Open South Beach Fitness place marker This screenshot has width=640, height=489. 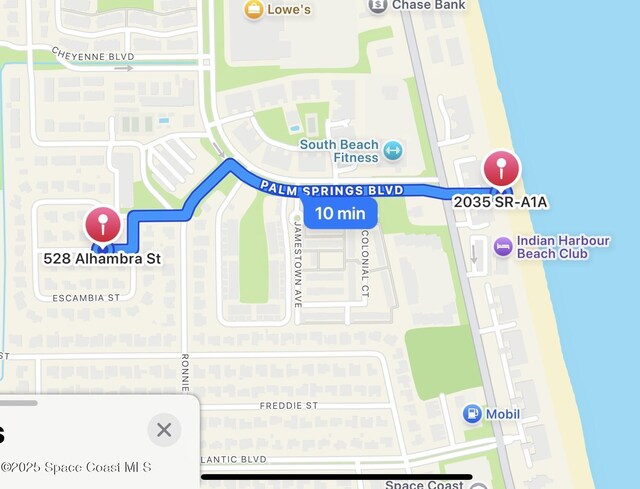(393, 151)
